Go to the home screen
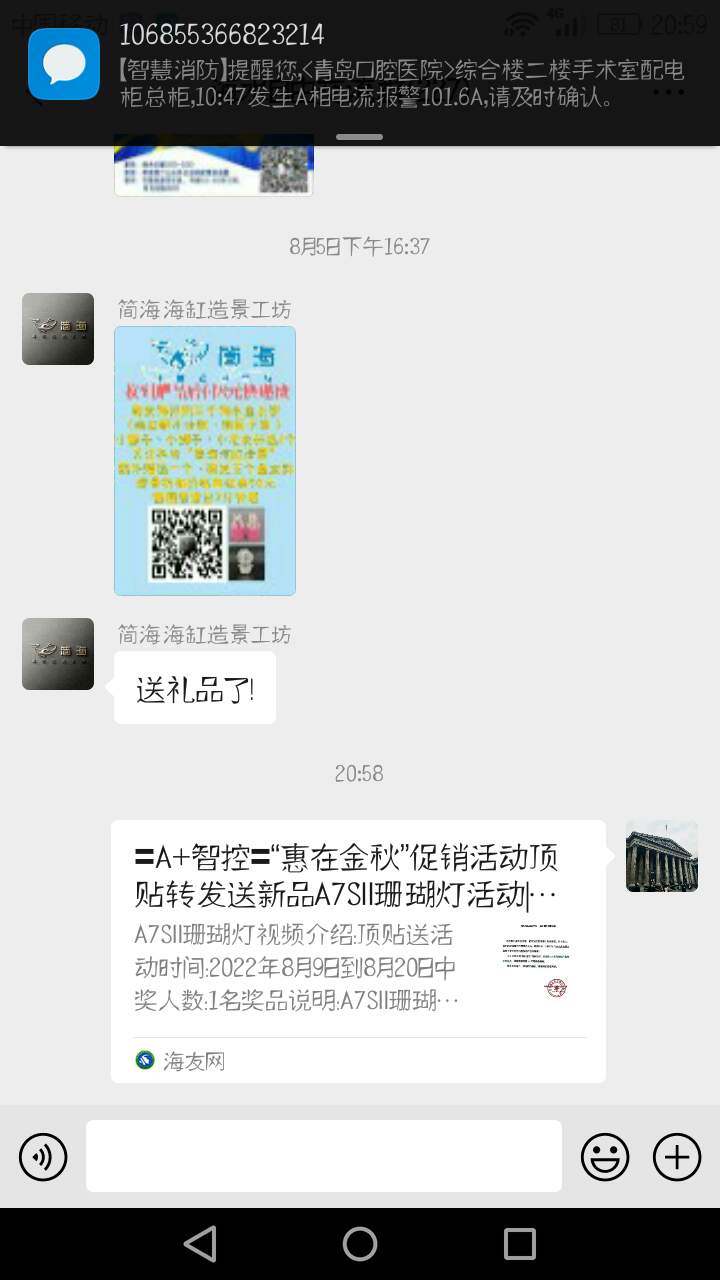 [x=360, y=1244]
